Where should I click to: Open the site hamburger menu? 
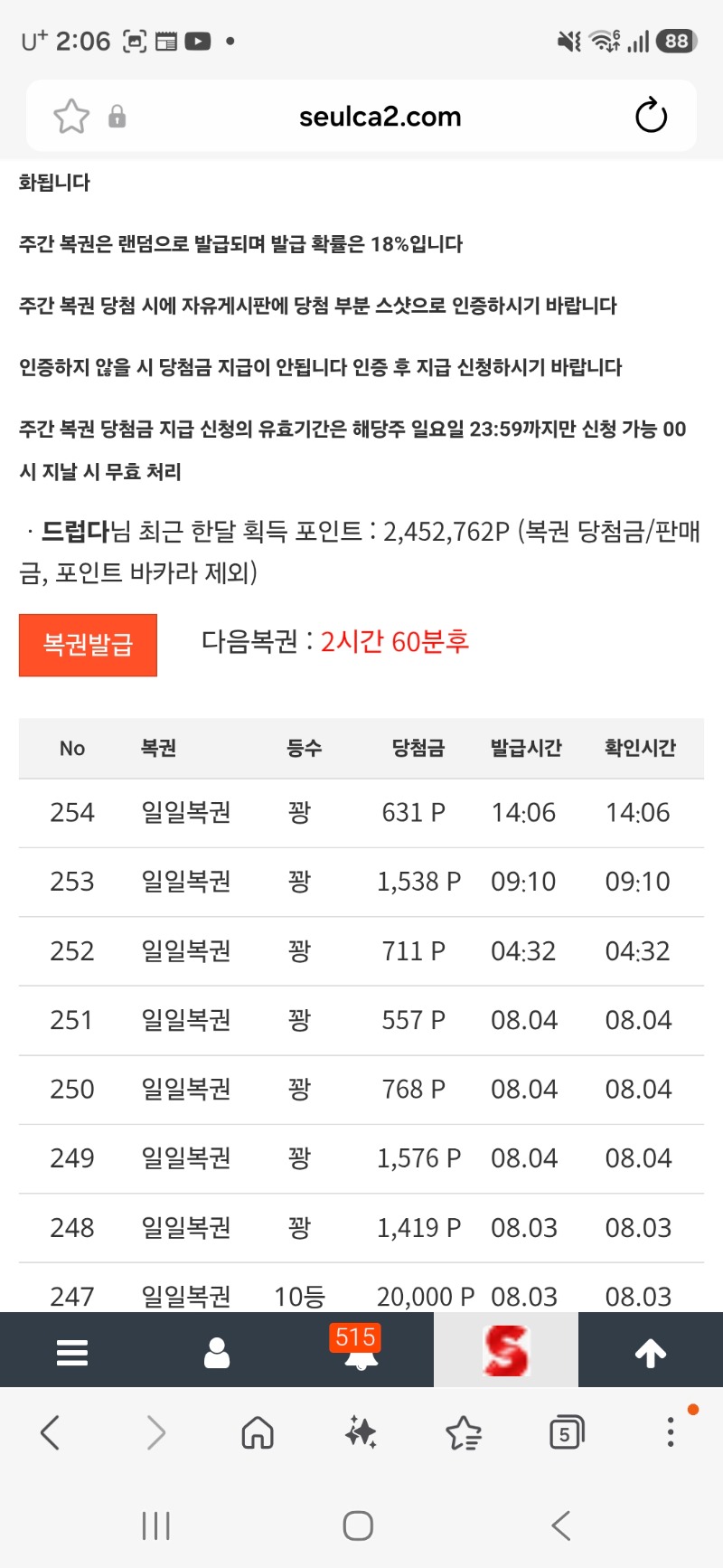click(72, 1352)
